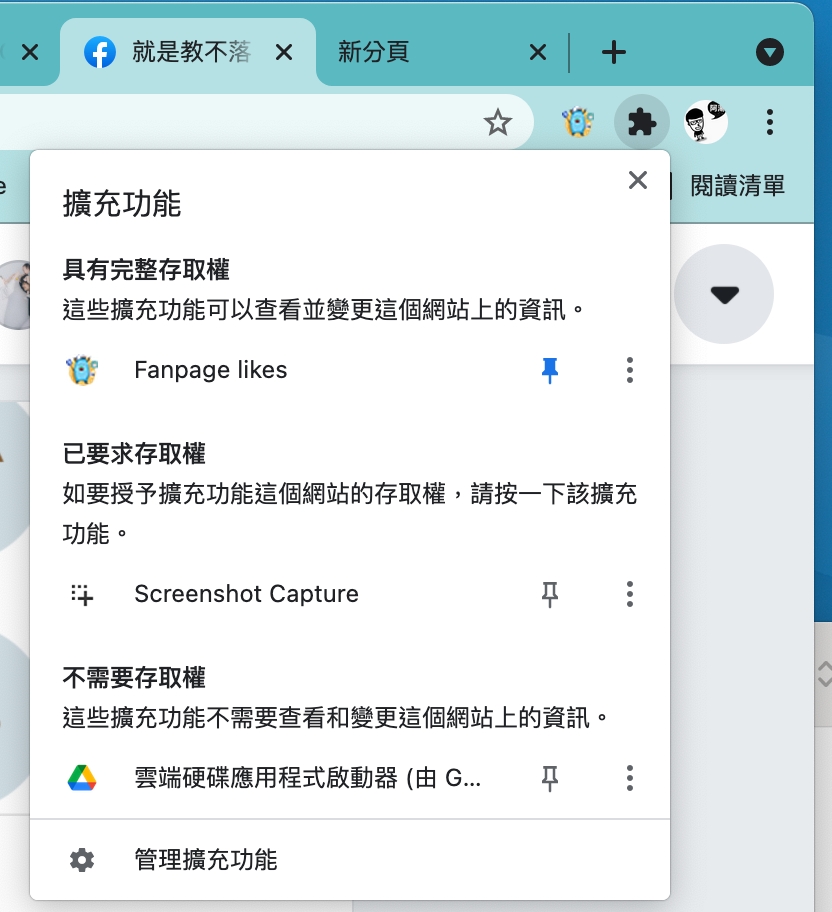
Task: Click the Fanpage likes toolbar icon
Action: [578, 123]
